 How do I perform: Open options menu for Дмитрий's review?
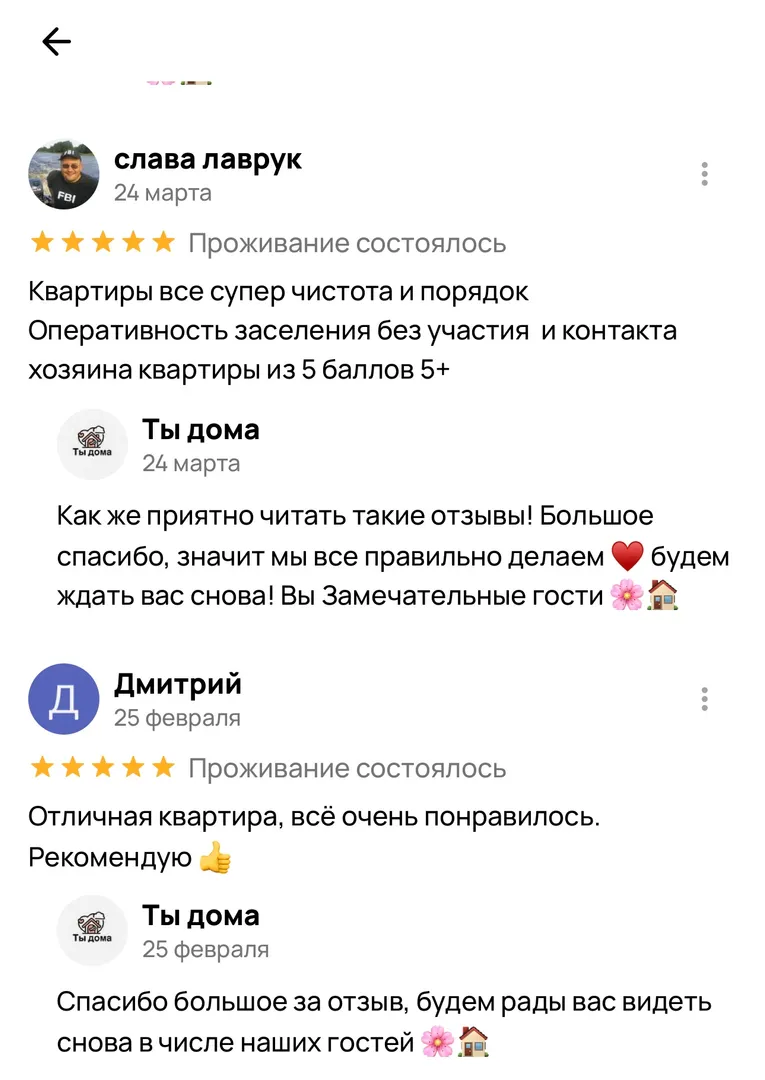pyautogui.click(x=705, y=699)
